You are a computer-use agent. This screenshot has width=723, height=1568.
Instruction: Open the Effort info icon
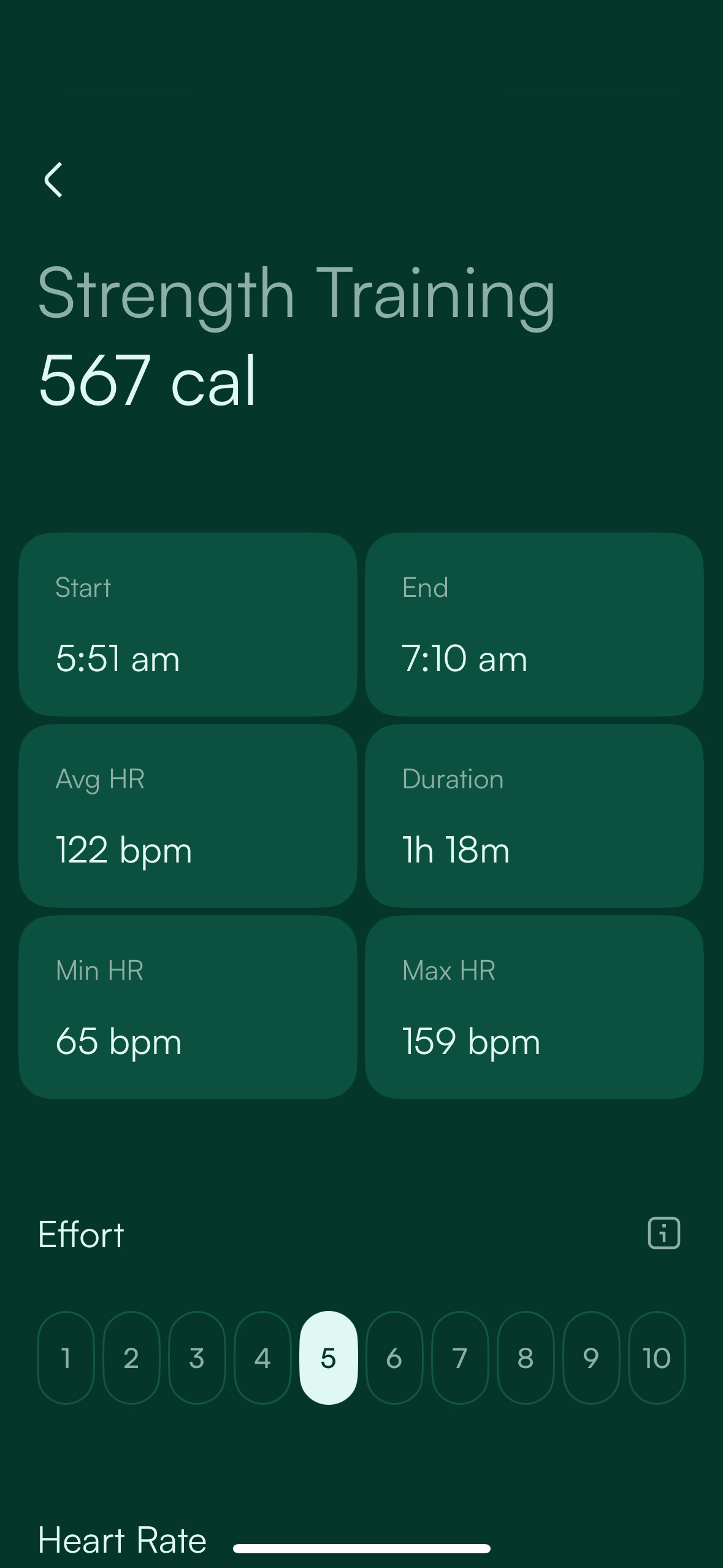click(664, 1233)
